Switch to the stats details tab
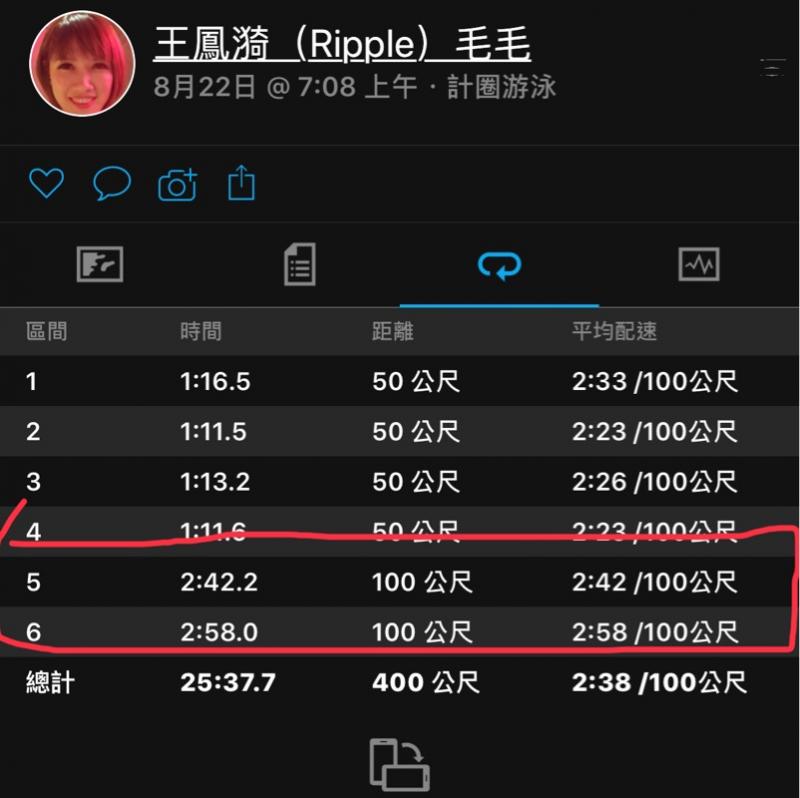 pyautogui.click(x=299, y=265)
